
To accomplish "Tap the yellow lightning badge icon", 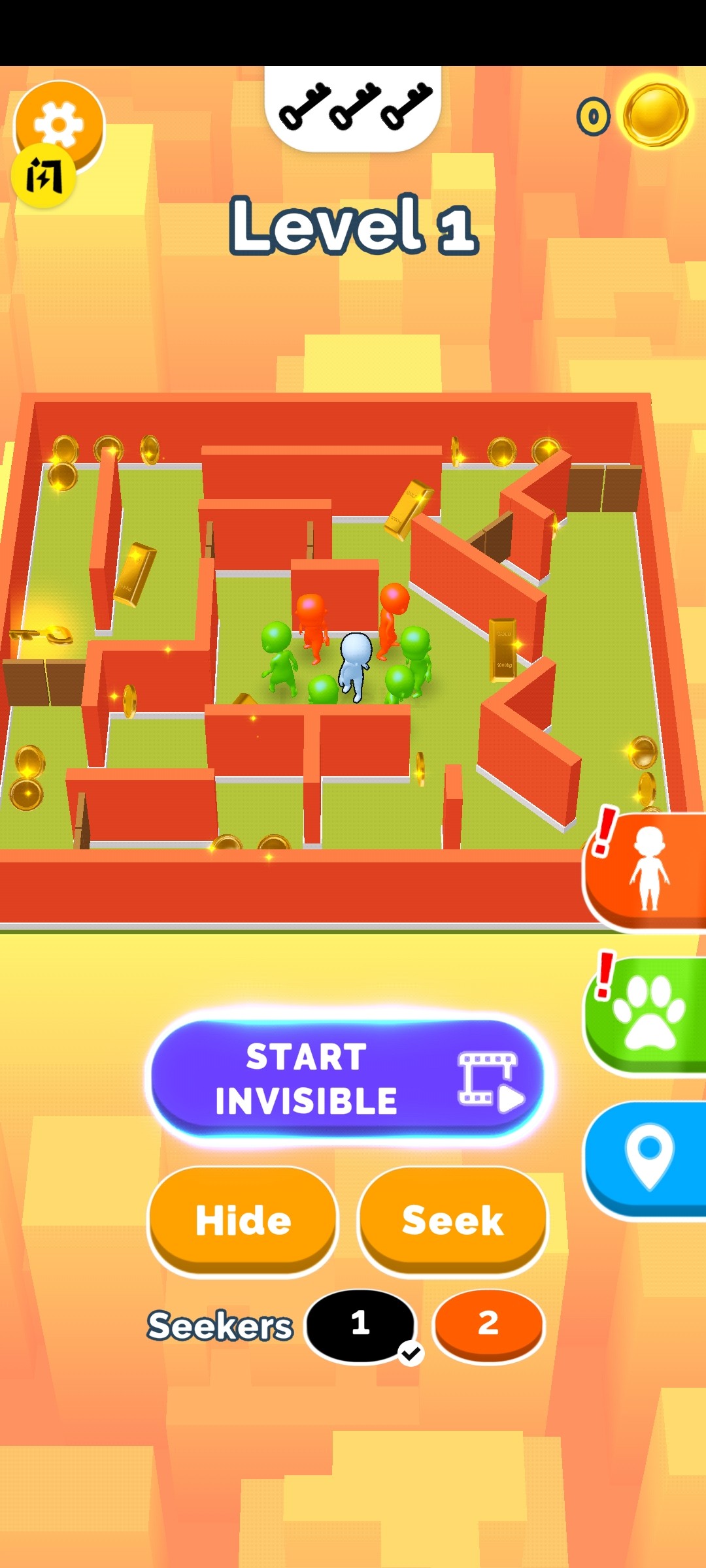I will [43, 176].
